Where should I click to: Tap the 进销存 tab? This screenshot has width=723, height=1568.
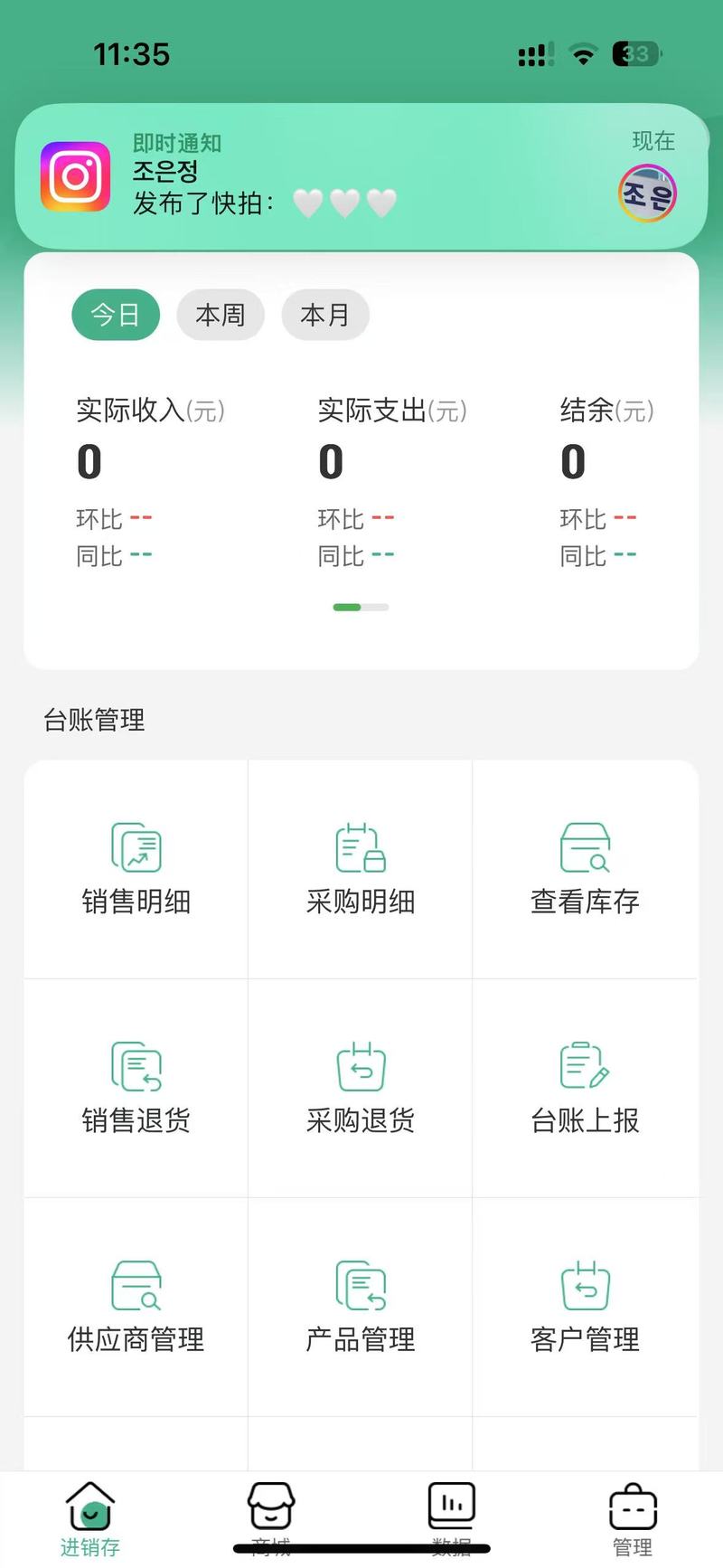point(90,1519)
